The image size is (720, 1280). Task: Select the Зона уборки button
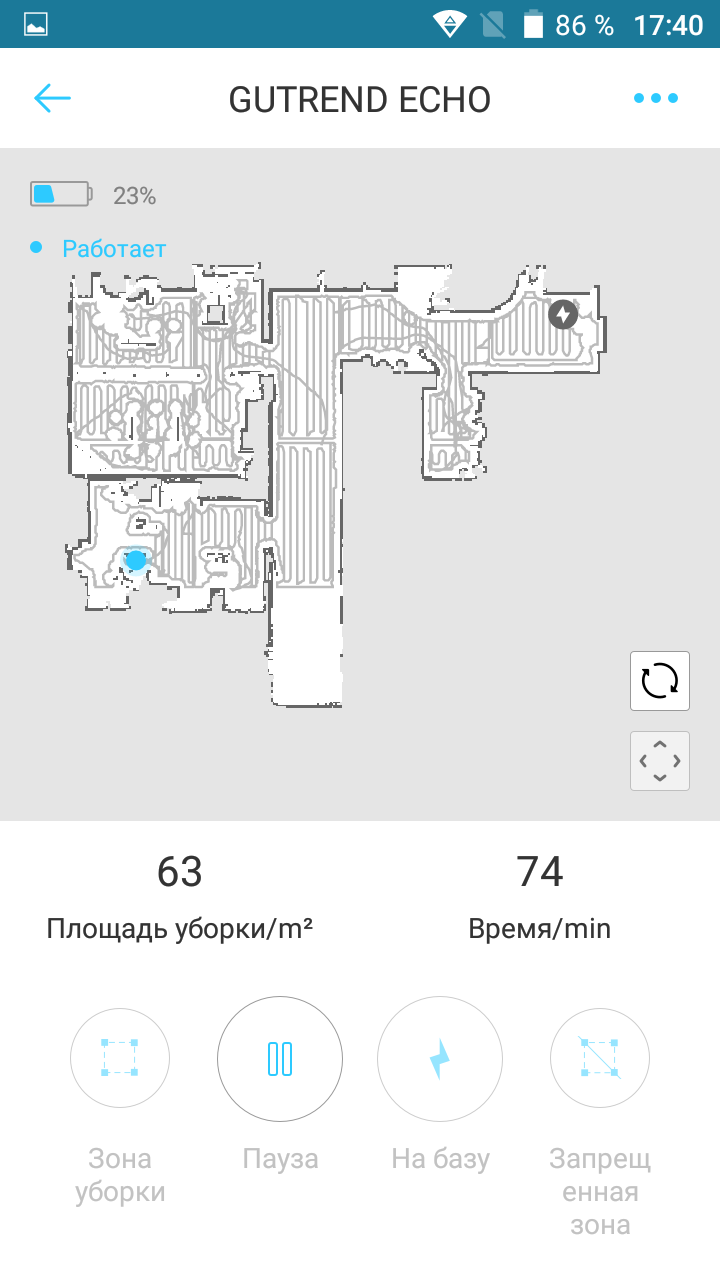[x=120, y=1058]
